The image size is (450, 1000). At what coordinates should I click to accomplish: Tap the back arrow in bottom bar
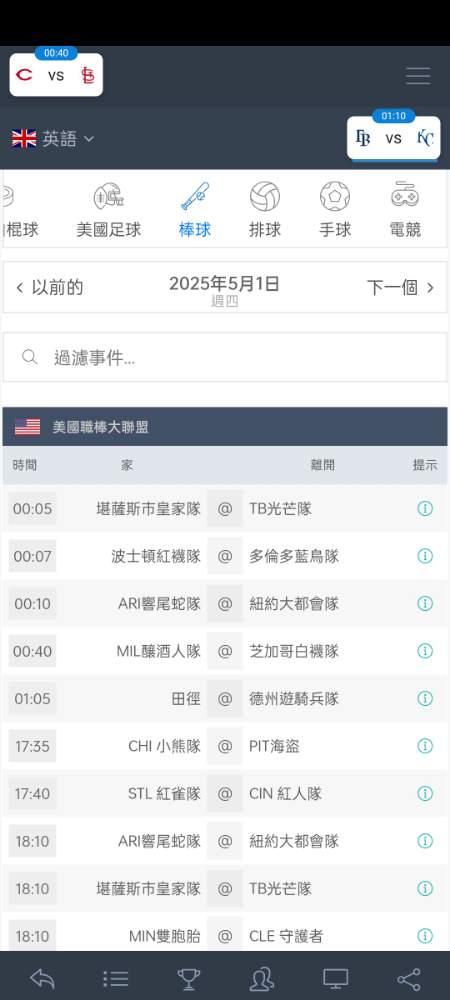point(42,978)
